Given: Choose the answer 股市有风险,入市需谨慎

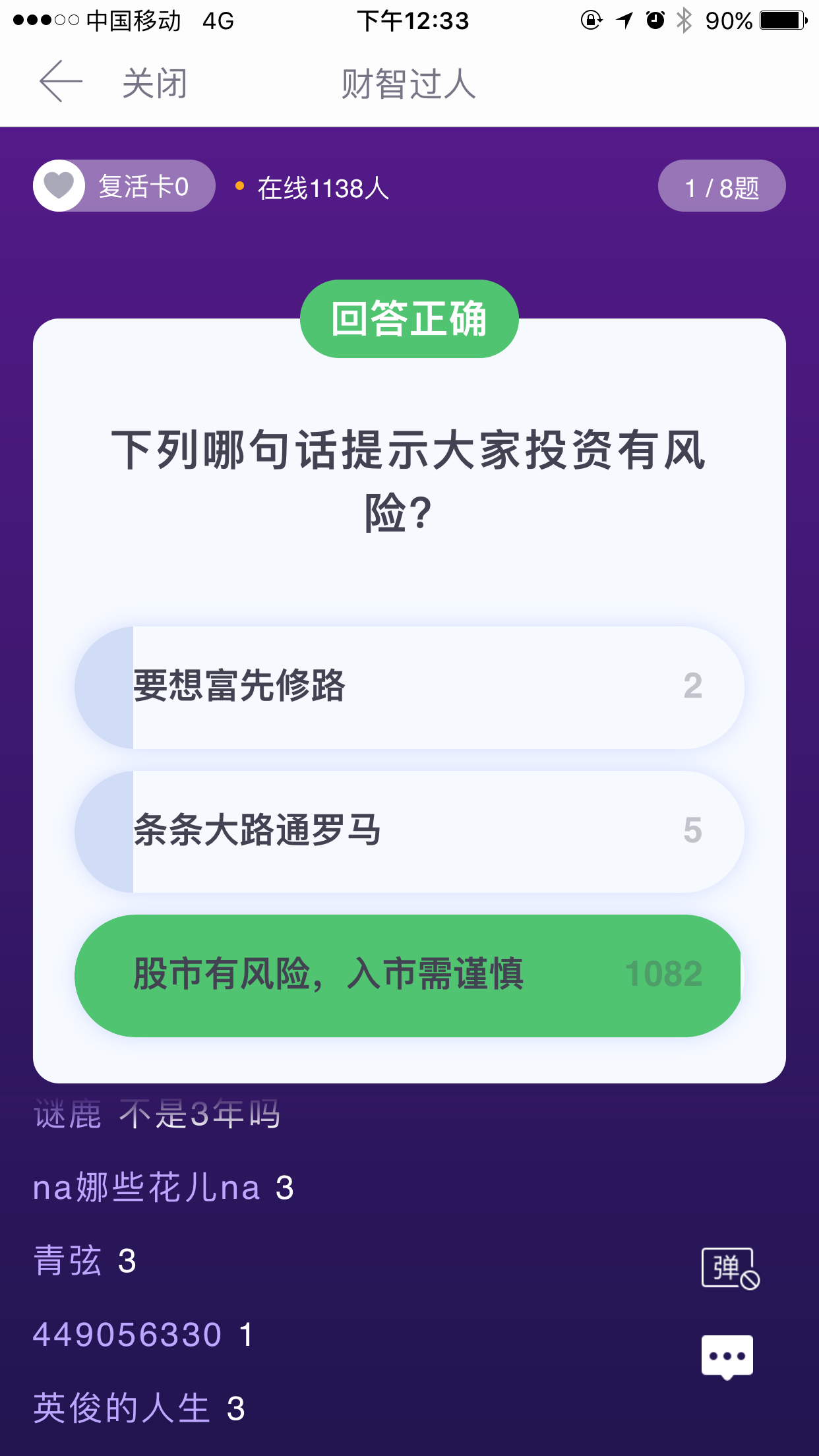Looking at the screenshot, I should click(x=409, y=976).
